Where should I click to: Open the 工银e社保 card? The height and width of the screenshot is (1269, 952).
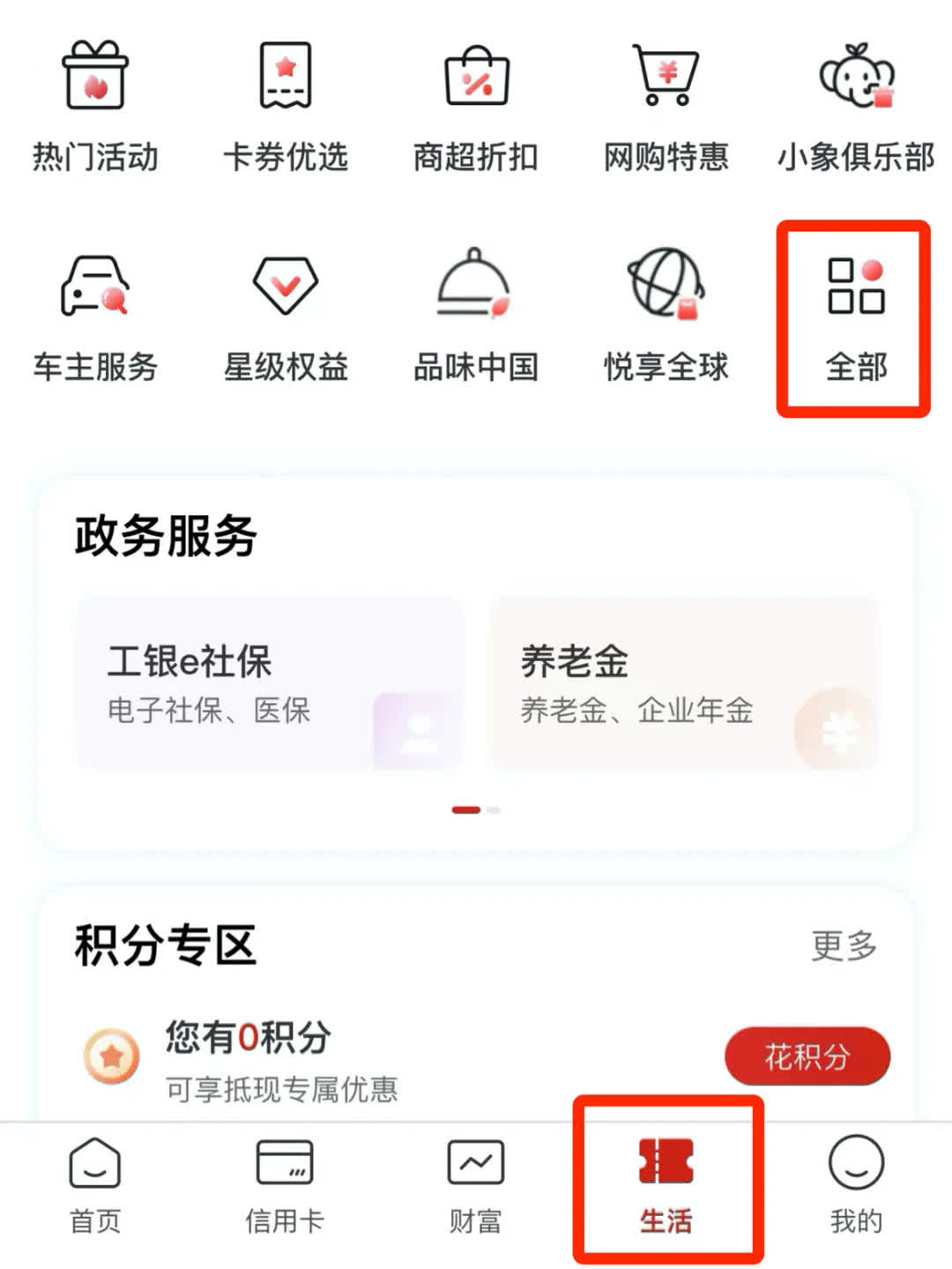[270, 683]
